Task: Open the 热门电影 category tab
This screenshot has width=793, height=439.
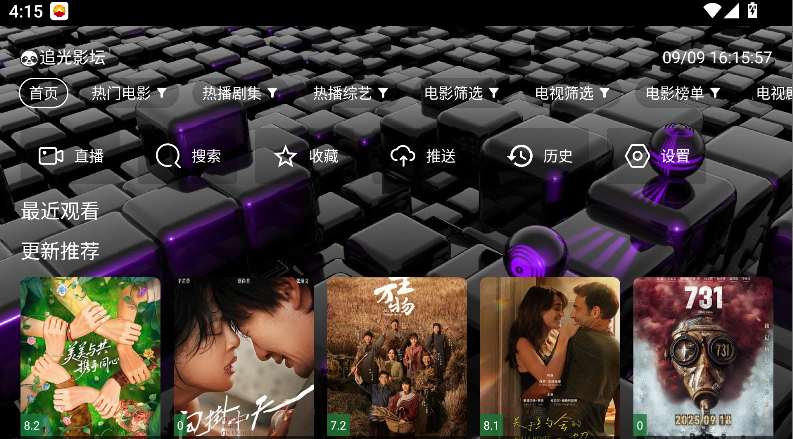Action: pos(129,93)
